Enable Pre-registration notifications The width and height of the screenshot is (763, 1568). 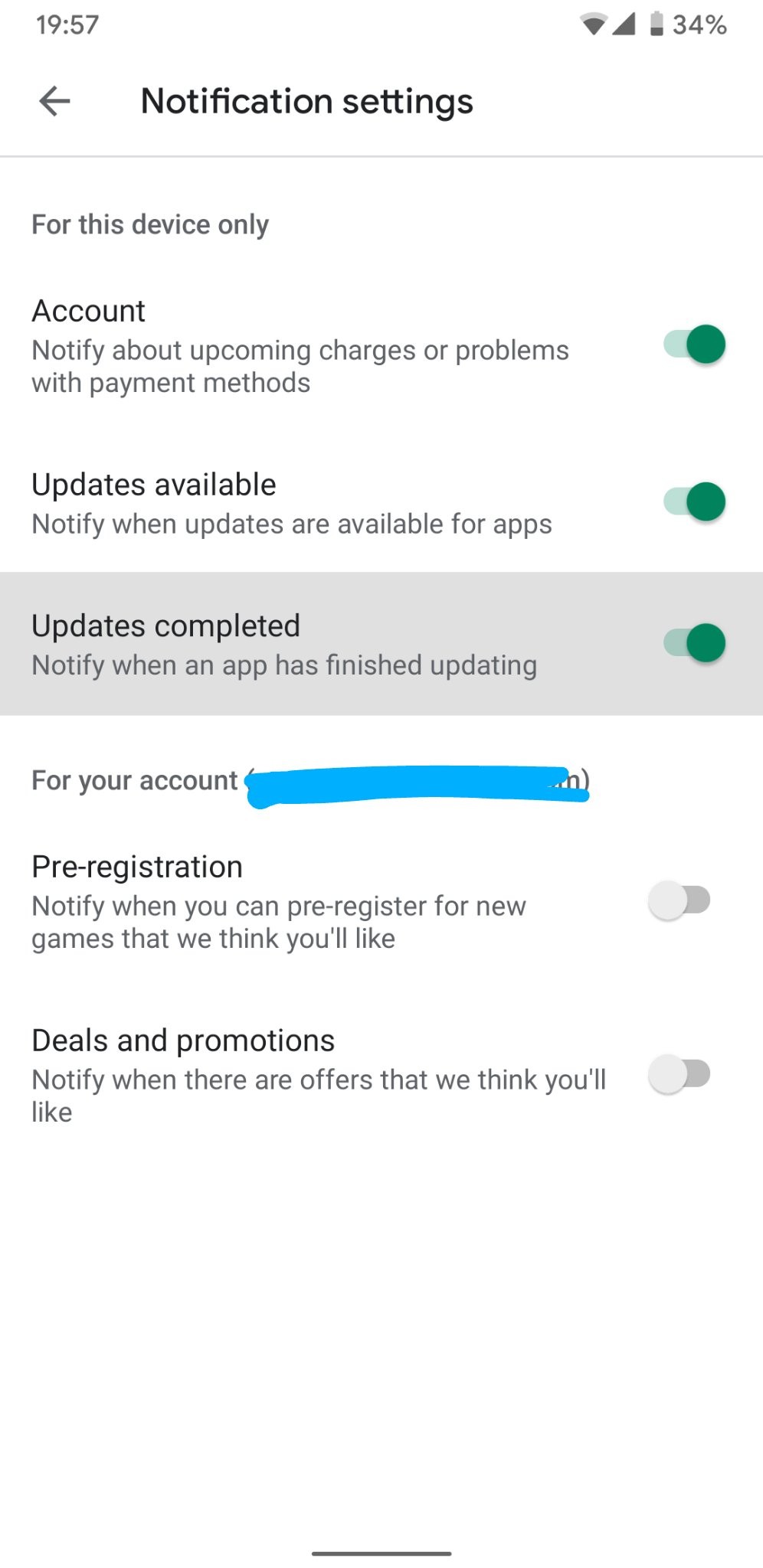point(679,900)
